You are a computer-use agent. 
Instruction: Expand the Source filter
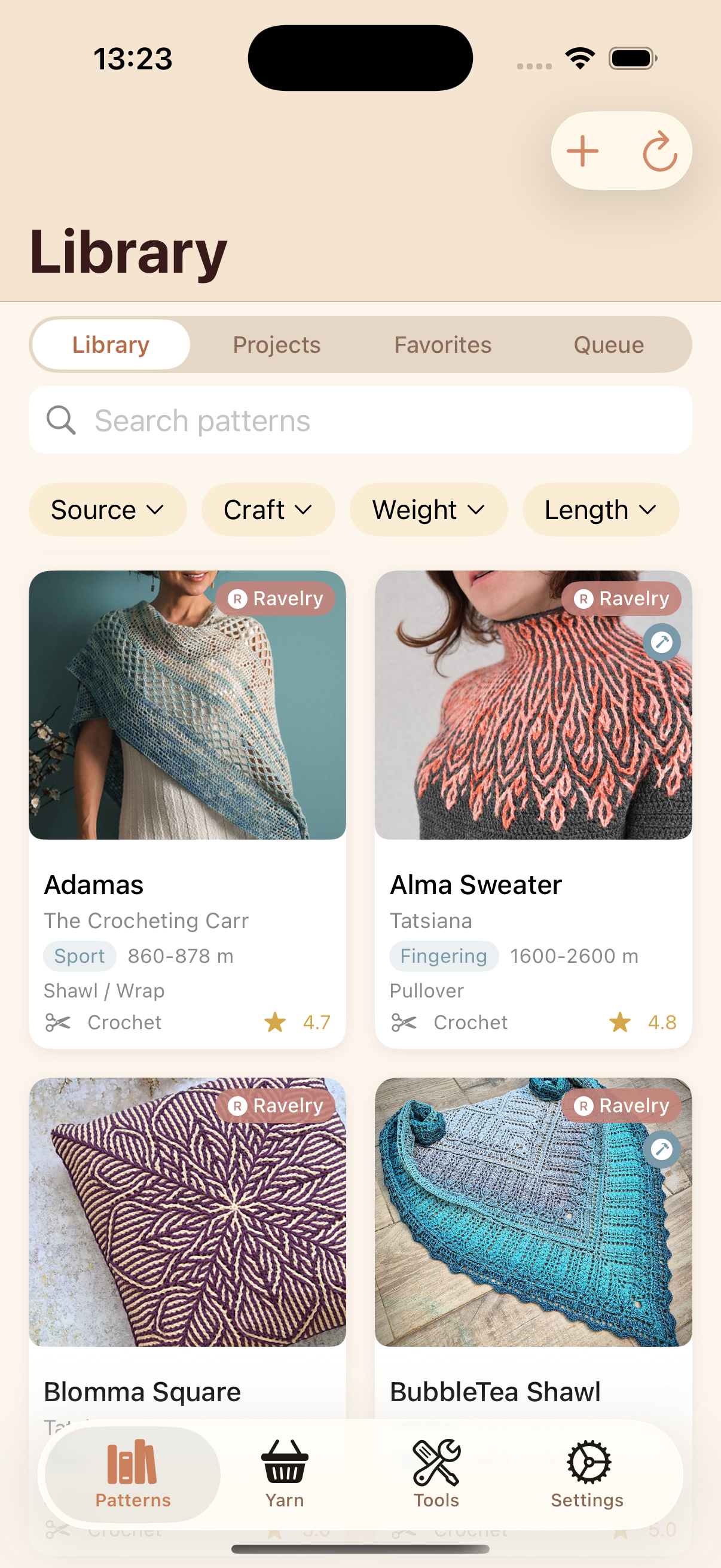pos(108,510)
